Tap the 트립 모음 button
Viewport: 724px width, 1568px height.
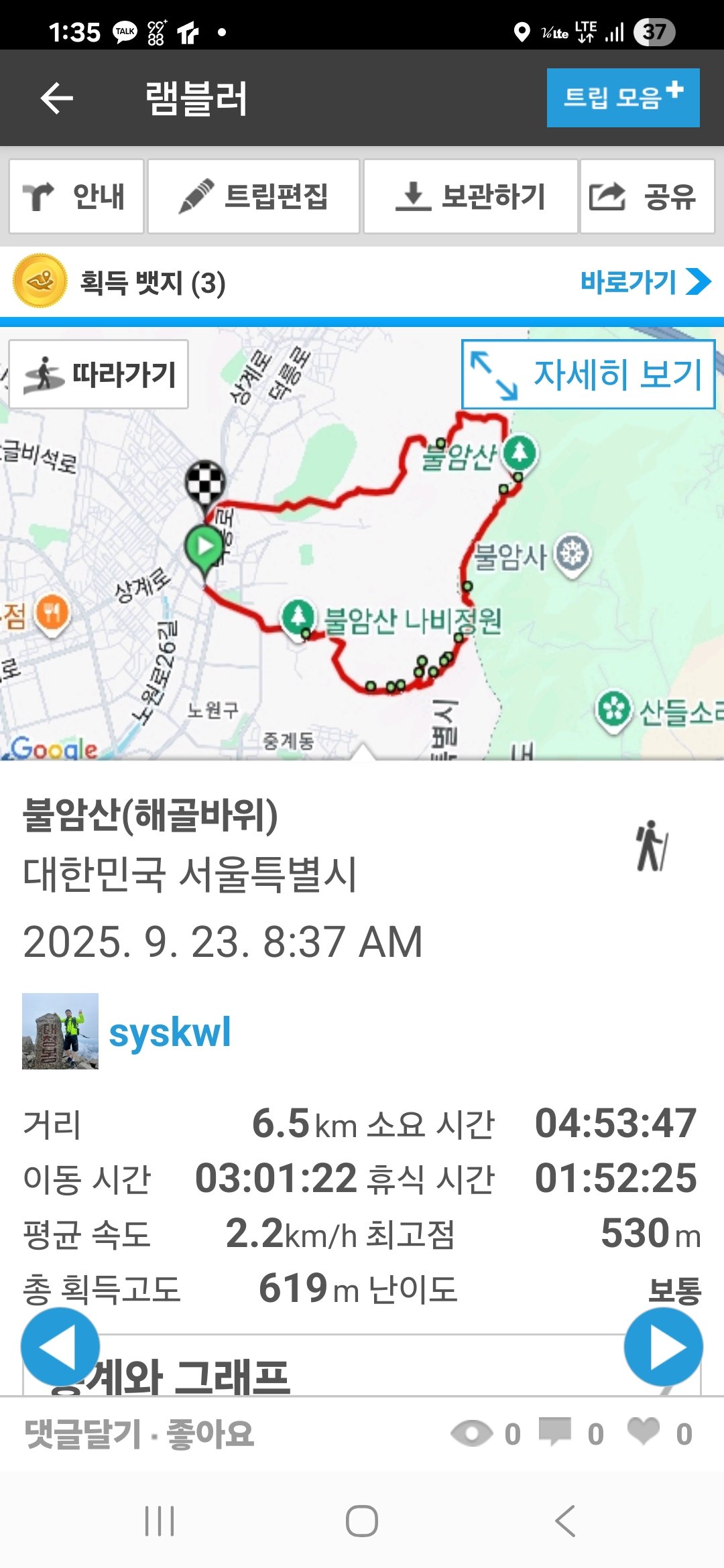[623, 98]
